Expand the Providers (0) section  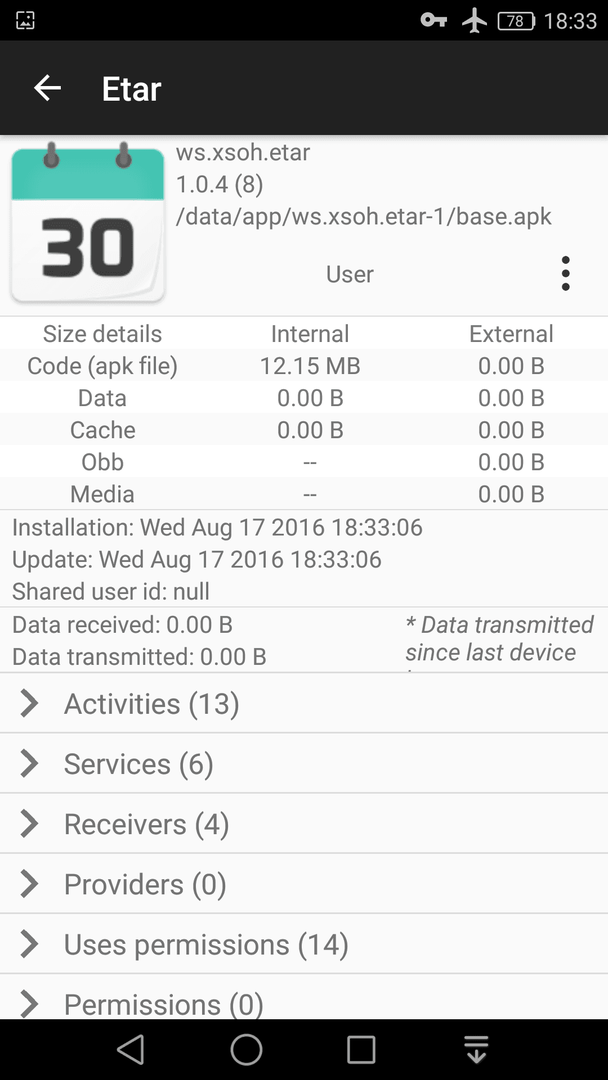(304, 884)
